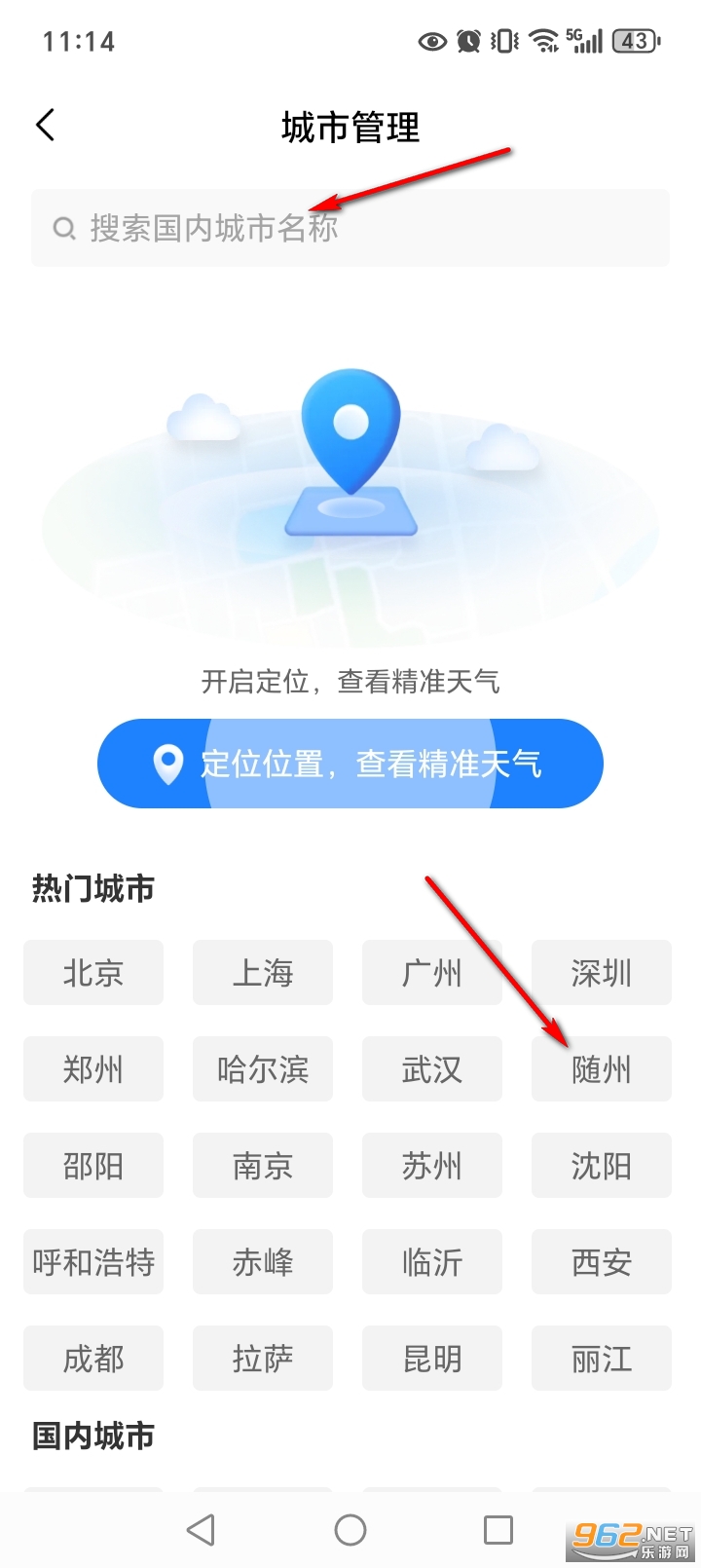Viewport: 701px width, 1568px height.
Task: Tap 丽江 in the hot city grid
Action: click(x=601, y=1358)
